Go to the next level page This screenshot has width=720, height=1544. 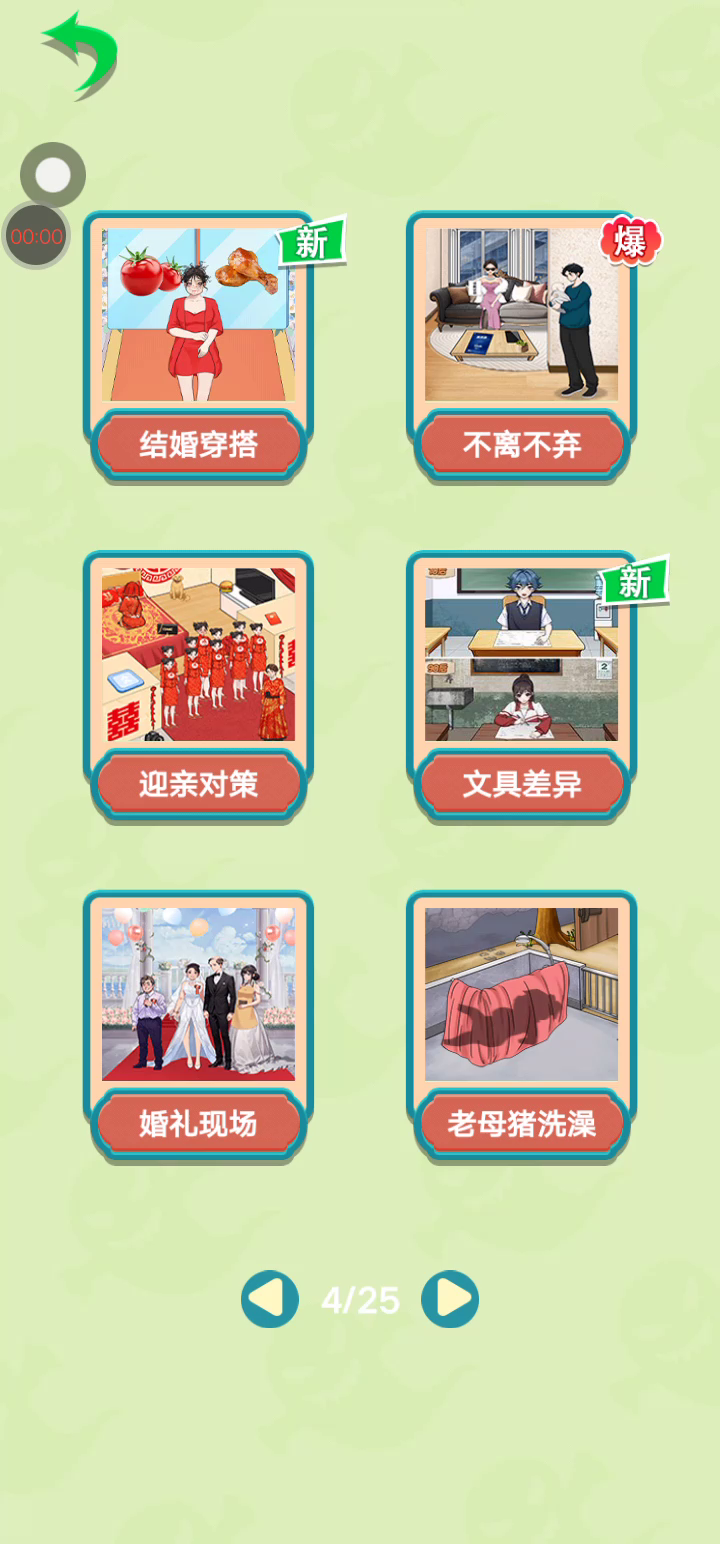[450, 1299]
